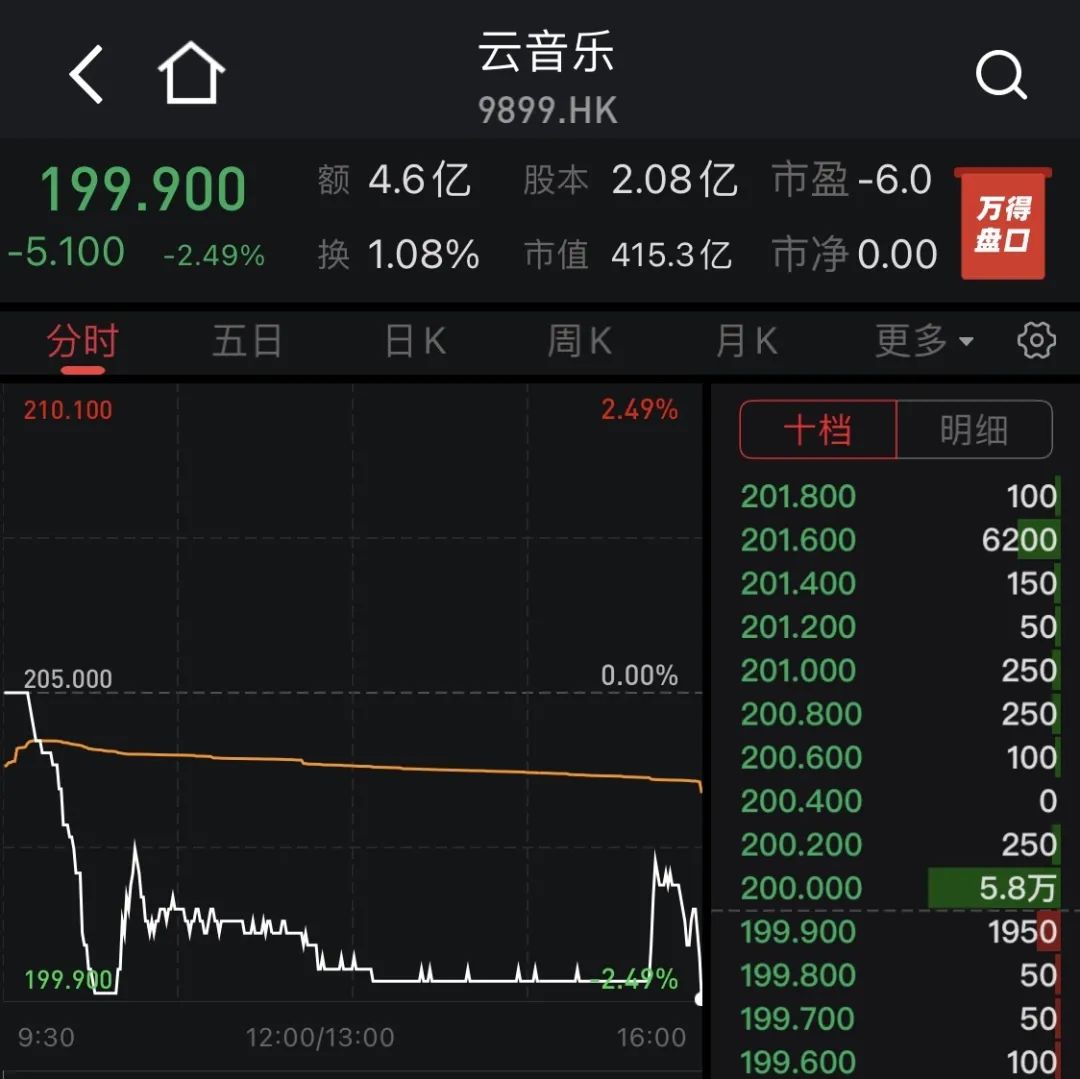
Task: Switch to the 月K chart tab
Action: pos(747,341)
